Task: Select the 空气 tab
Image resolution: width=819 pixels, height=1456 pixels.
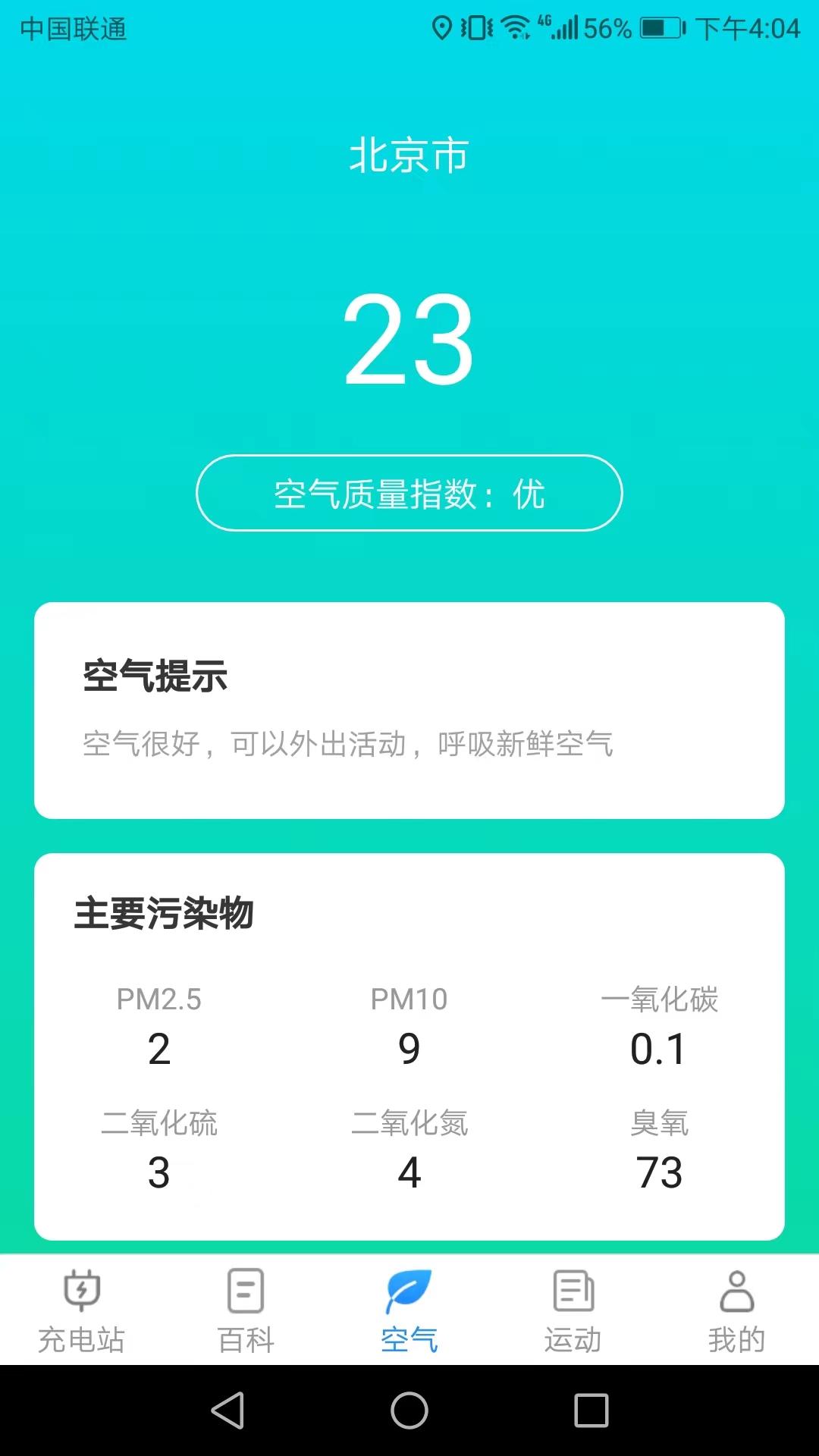Action: coord(409,1310)
